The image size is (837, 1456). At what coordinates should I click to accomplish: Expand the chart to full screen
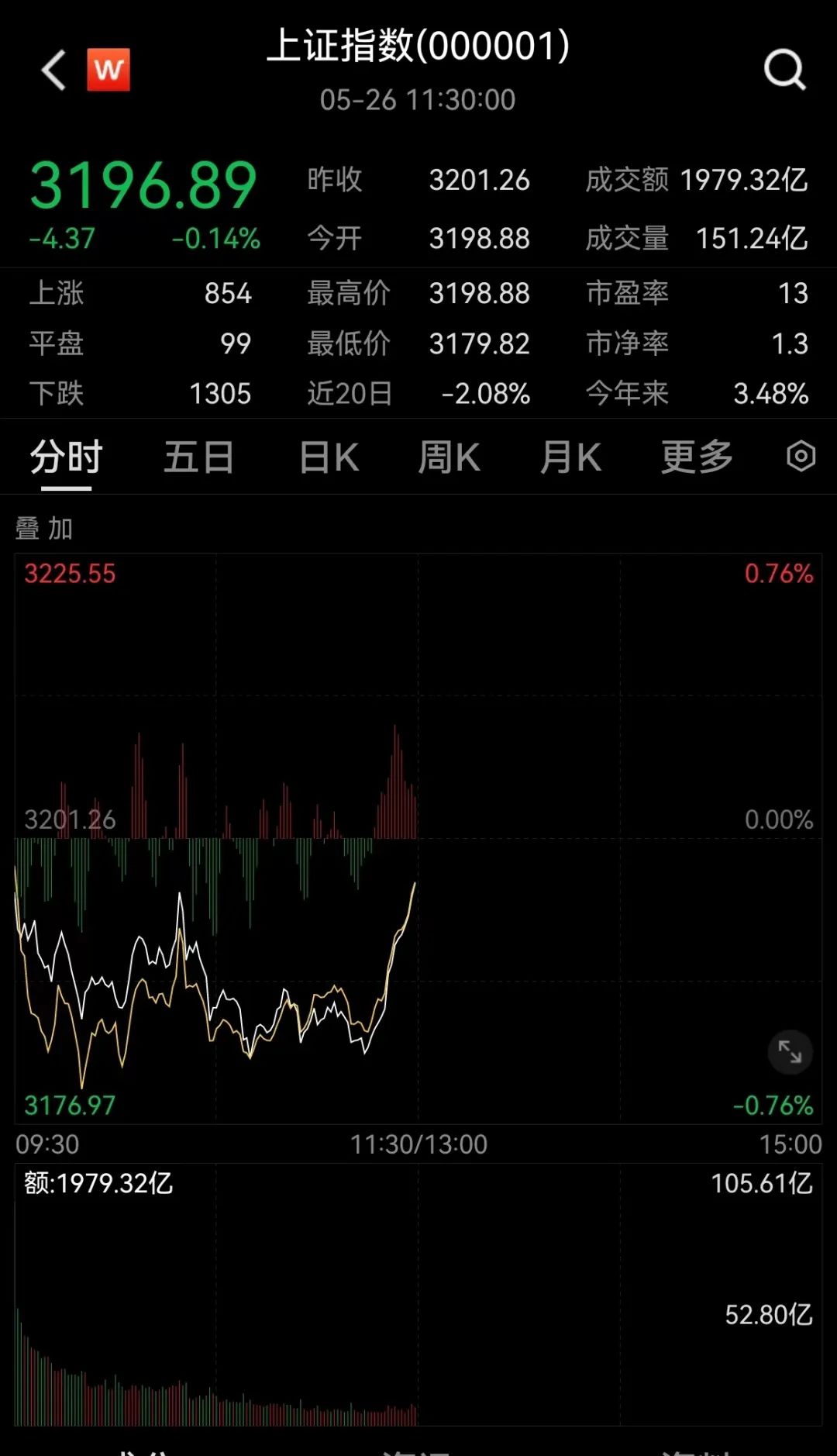pyautogui.click(x=790, y=1052)
